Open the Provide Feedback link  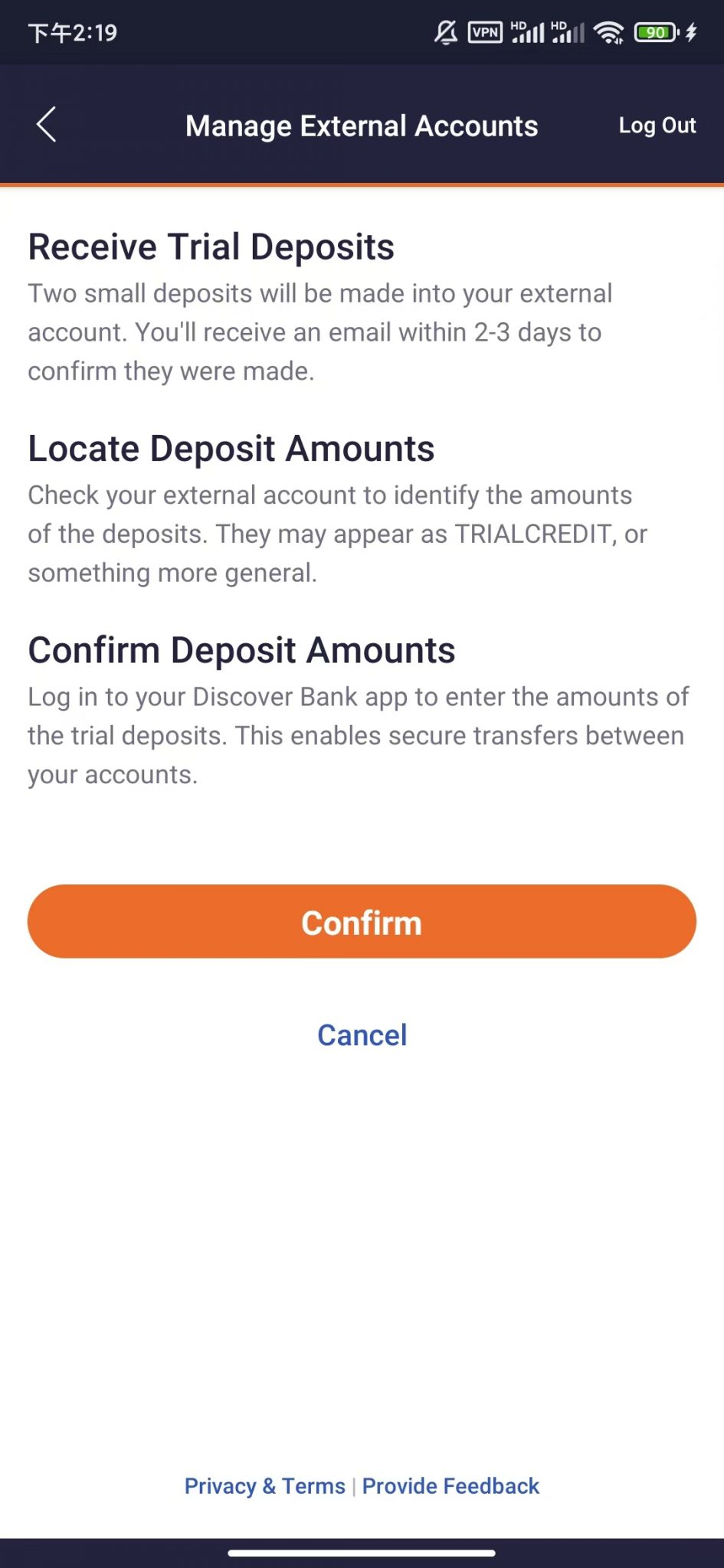coord(450,1486)
